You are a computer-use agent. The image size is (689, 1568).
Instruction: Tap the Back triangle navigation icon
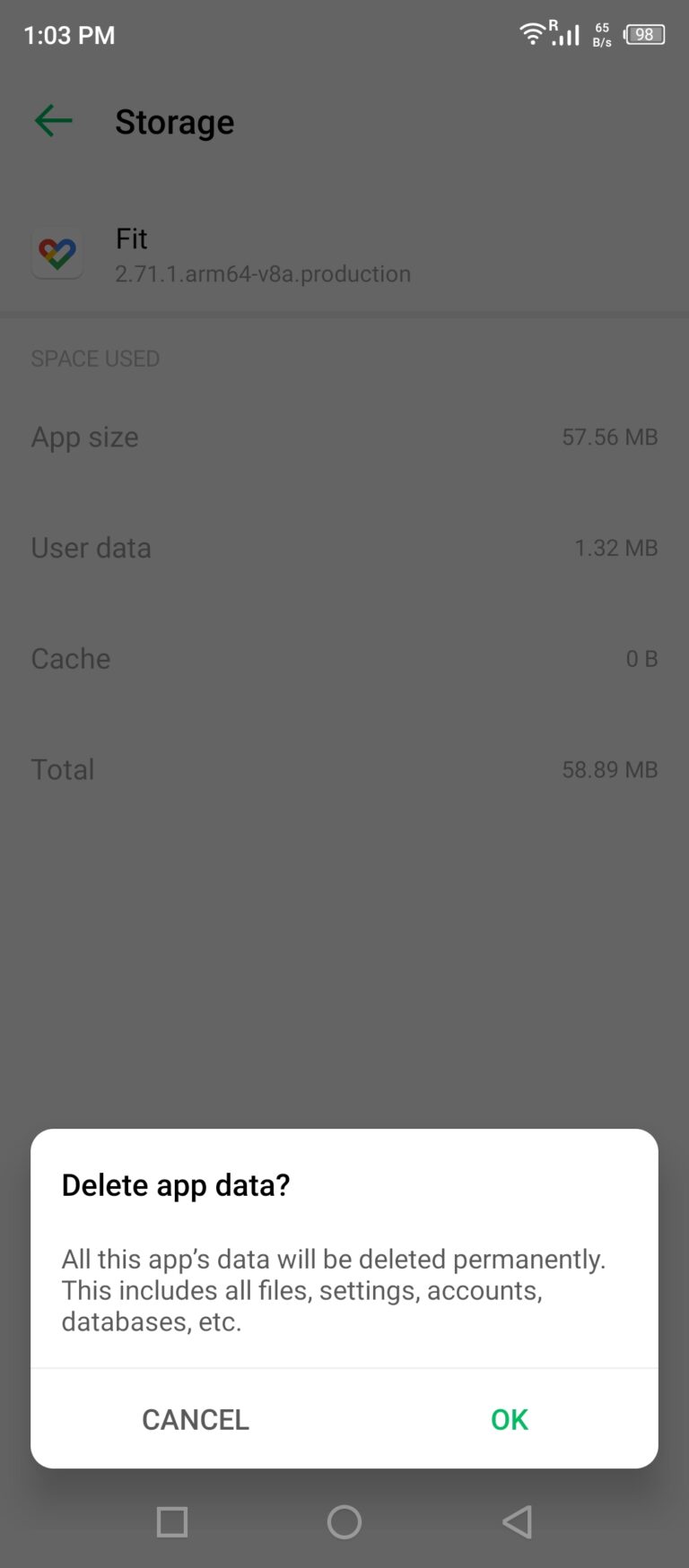(517, 1521)
